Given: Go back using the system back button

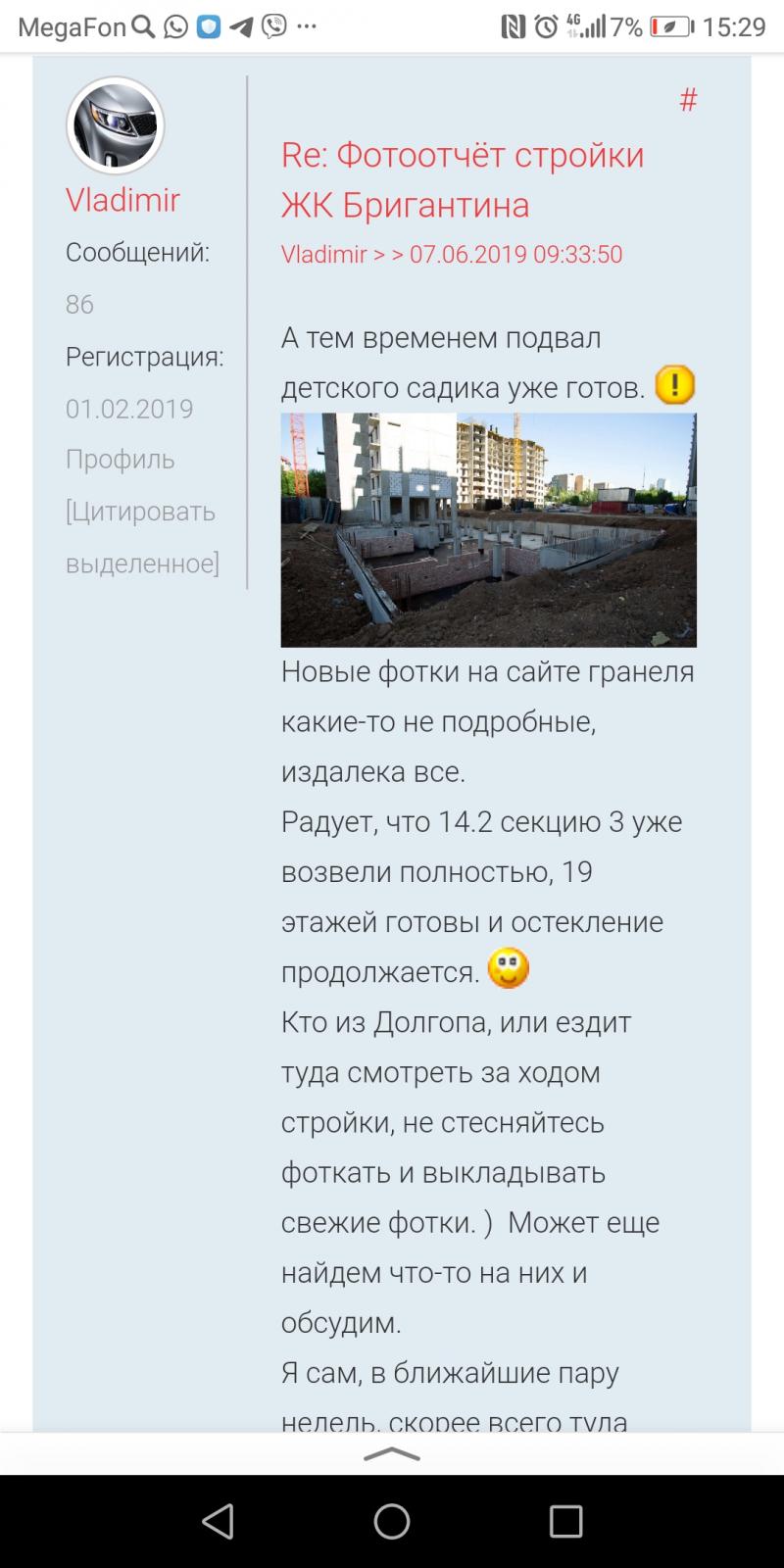Looking at the screenshot, I should pos(218,1521).
